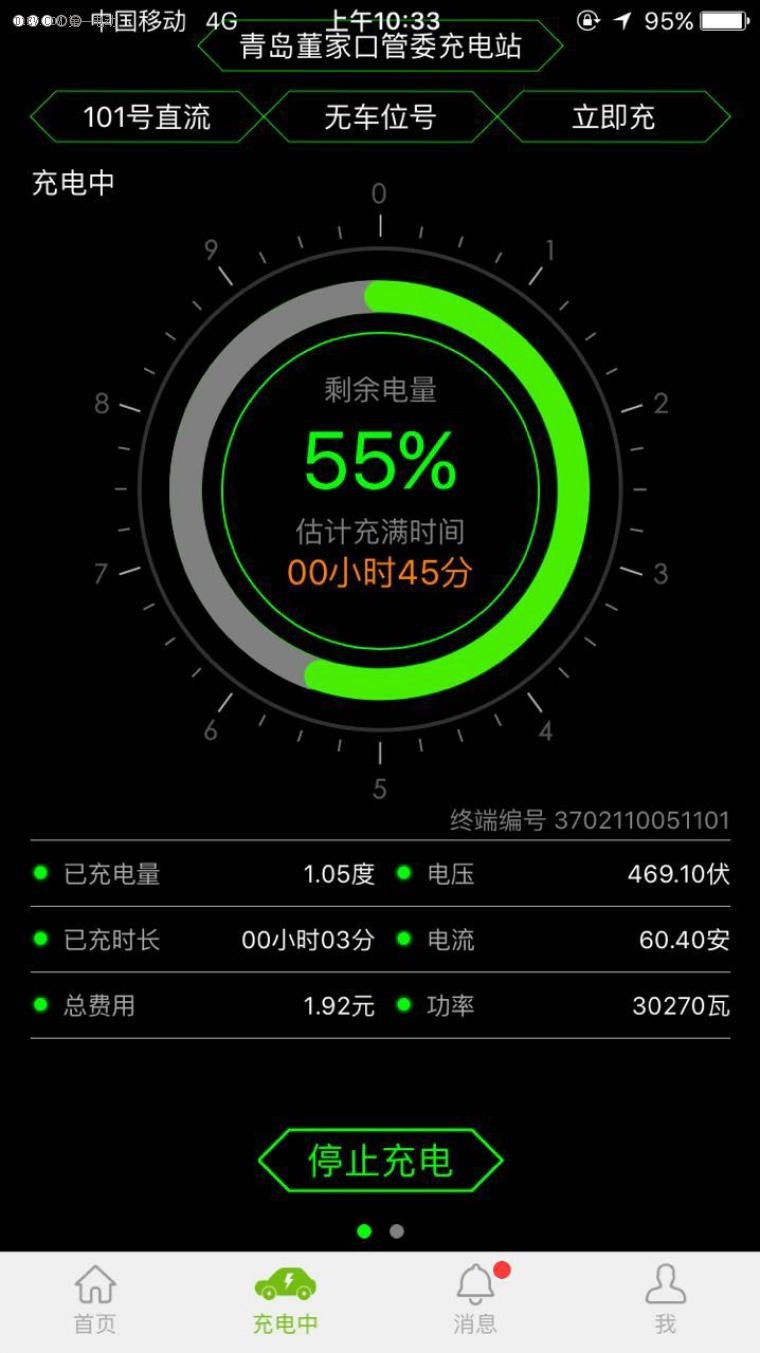Open the 消息 messages tab
Image resolution: width=760 pixels, height=1353 pixels.
coord(475,1298)
